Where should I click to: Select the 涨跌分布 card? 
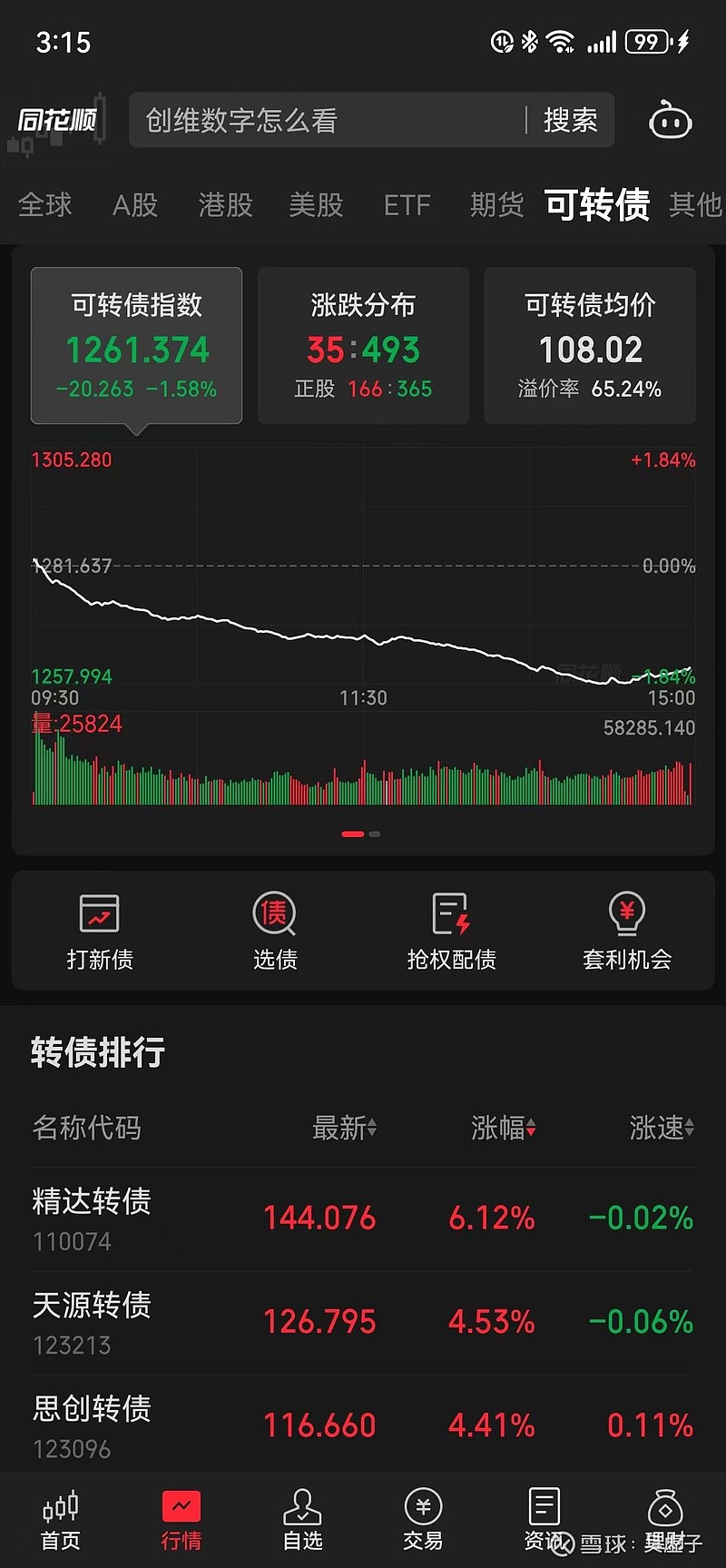[x=363, y=345]
